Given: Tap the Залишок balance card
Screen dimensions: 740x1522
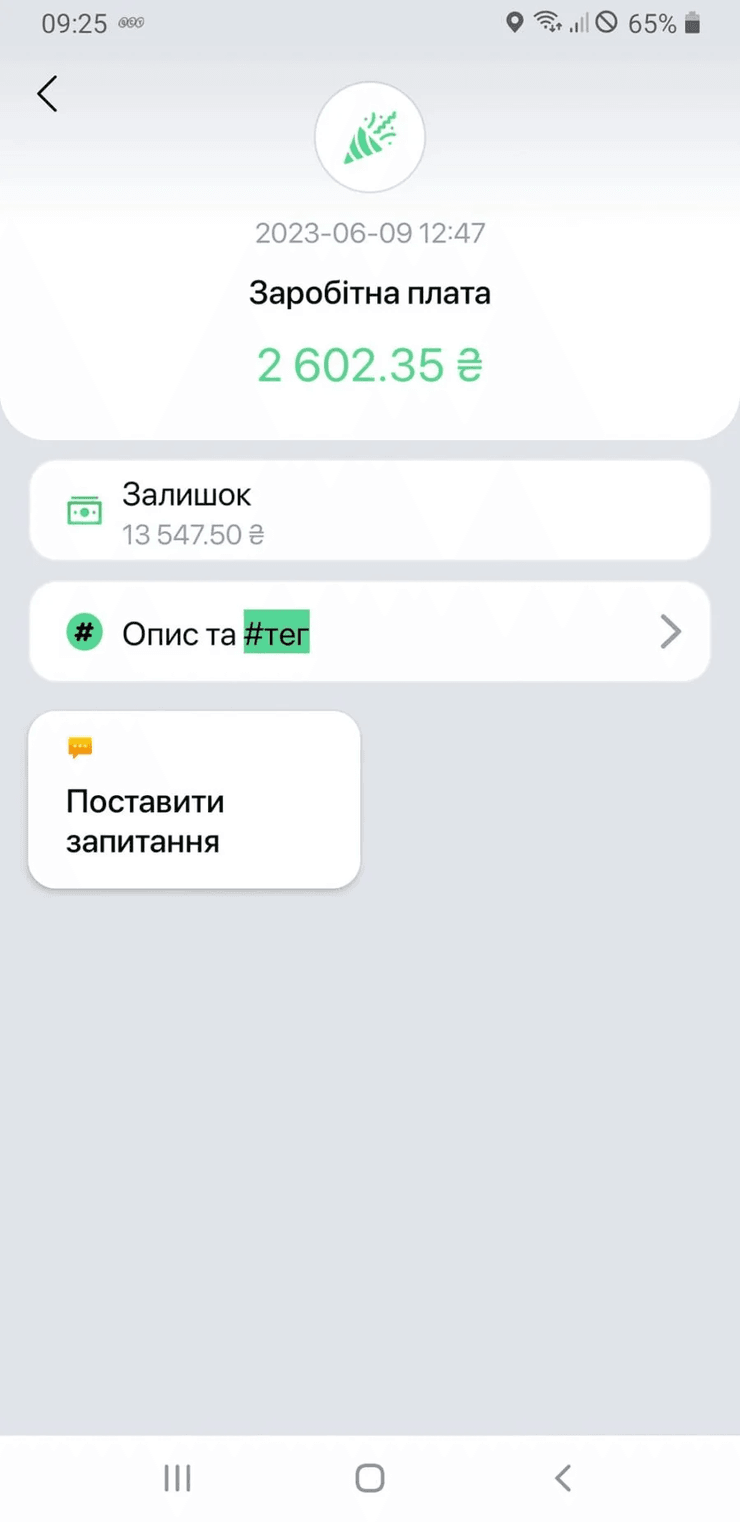Looking at the screenshot, I should [370, 510].
